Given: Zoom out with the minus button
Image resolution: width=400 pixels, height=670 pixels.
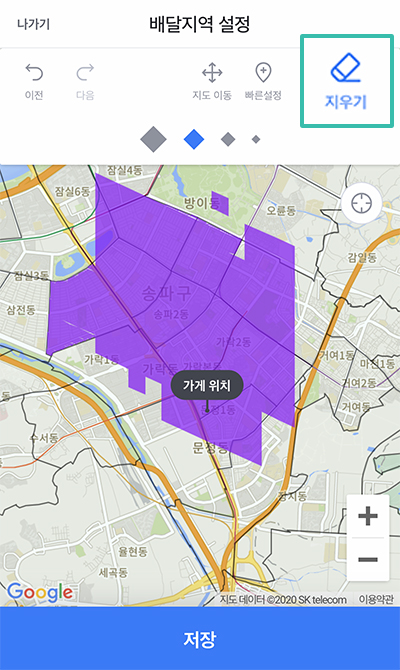Looking at the screenshot, I should pos(368,559).
